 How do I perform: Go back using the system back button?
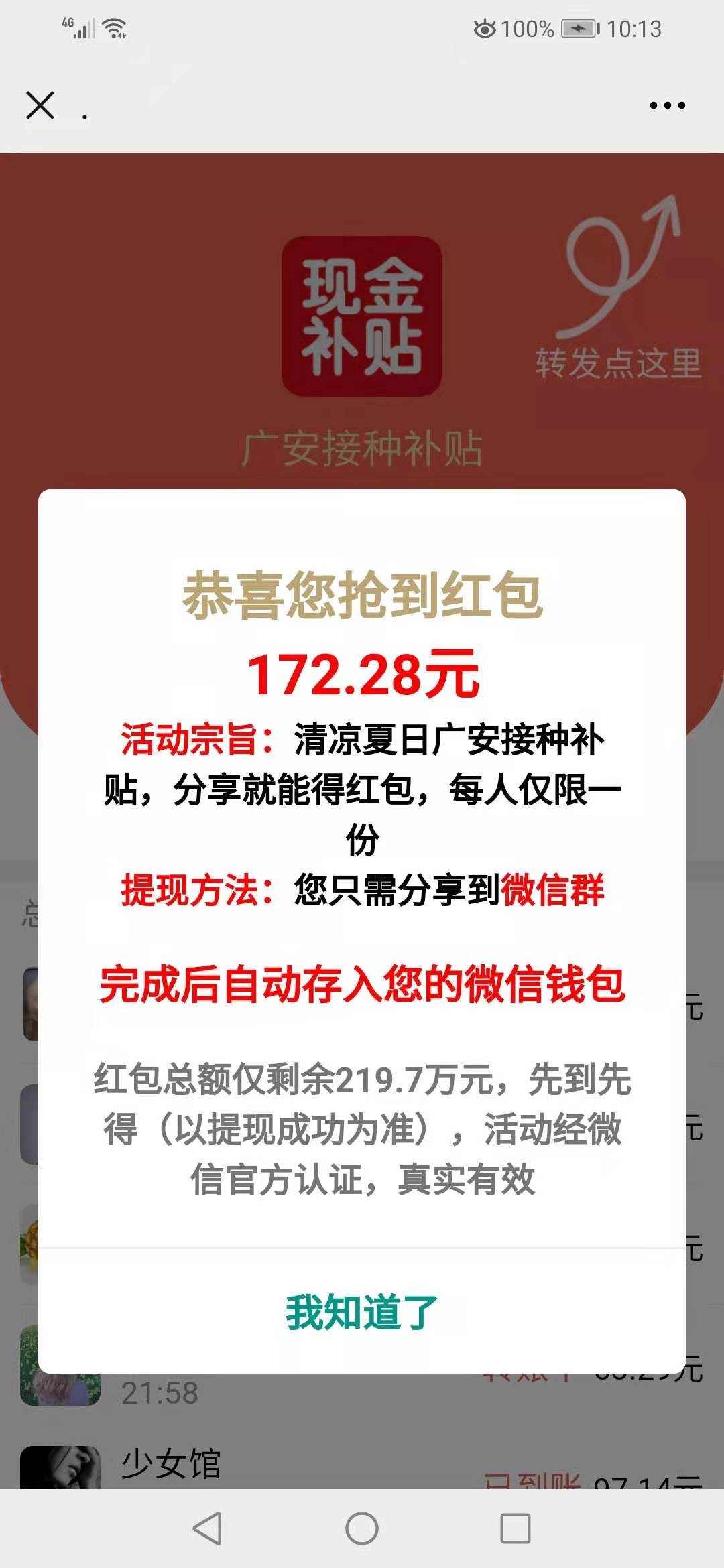coord(207,1528)
